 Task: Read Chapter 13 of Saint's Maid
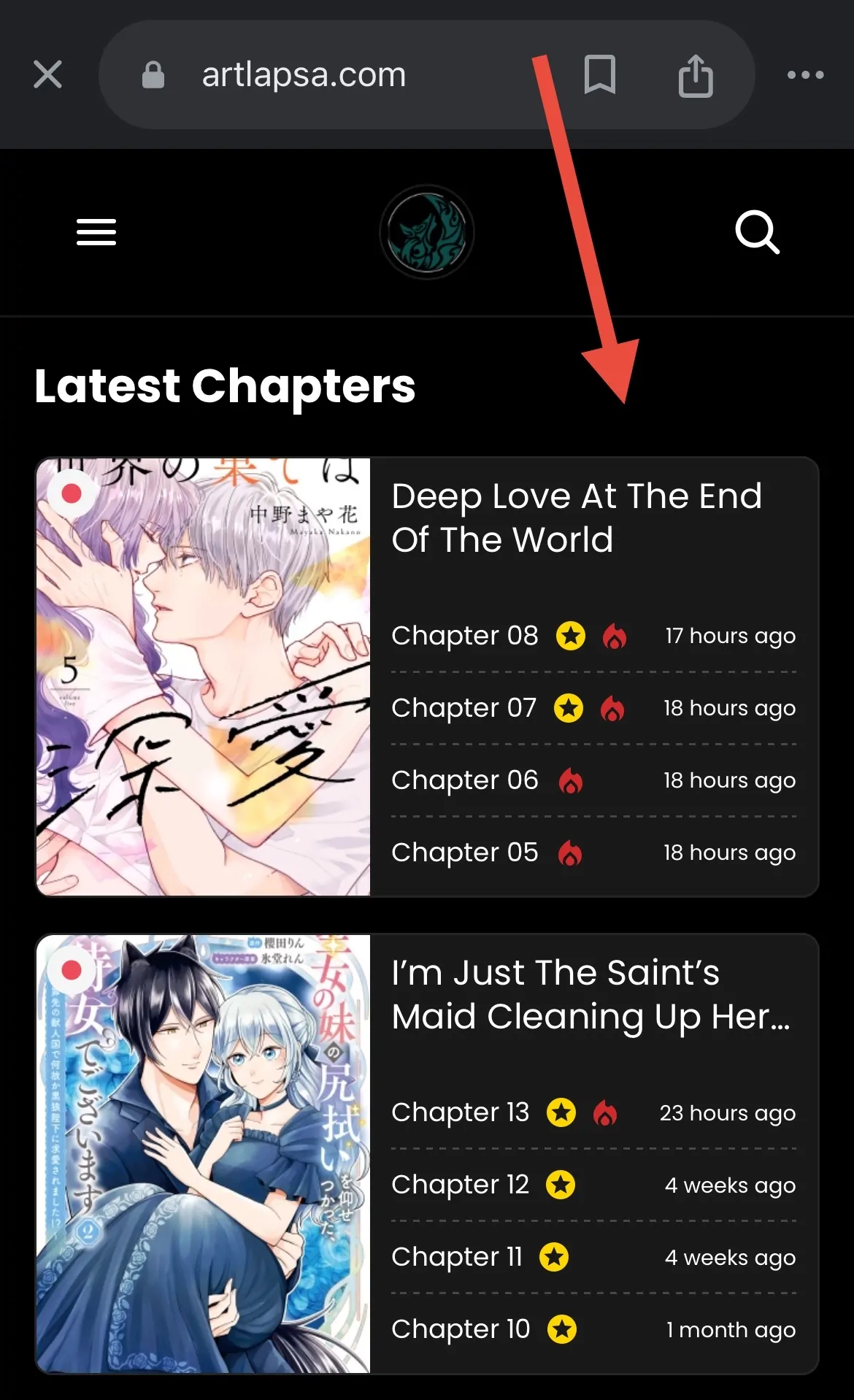click(x=460, y=1112)
